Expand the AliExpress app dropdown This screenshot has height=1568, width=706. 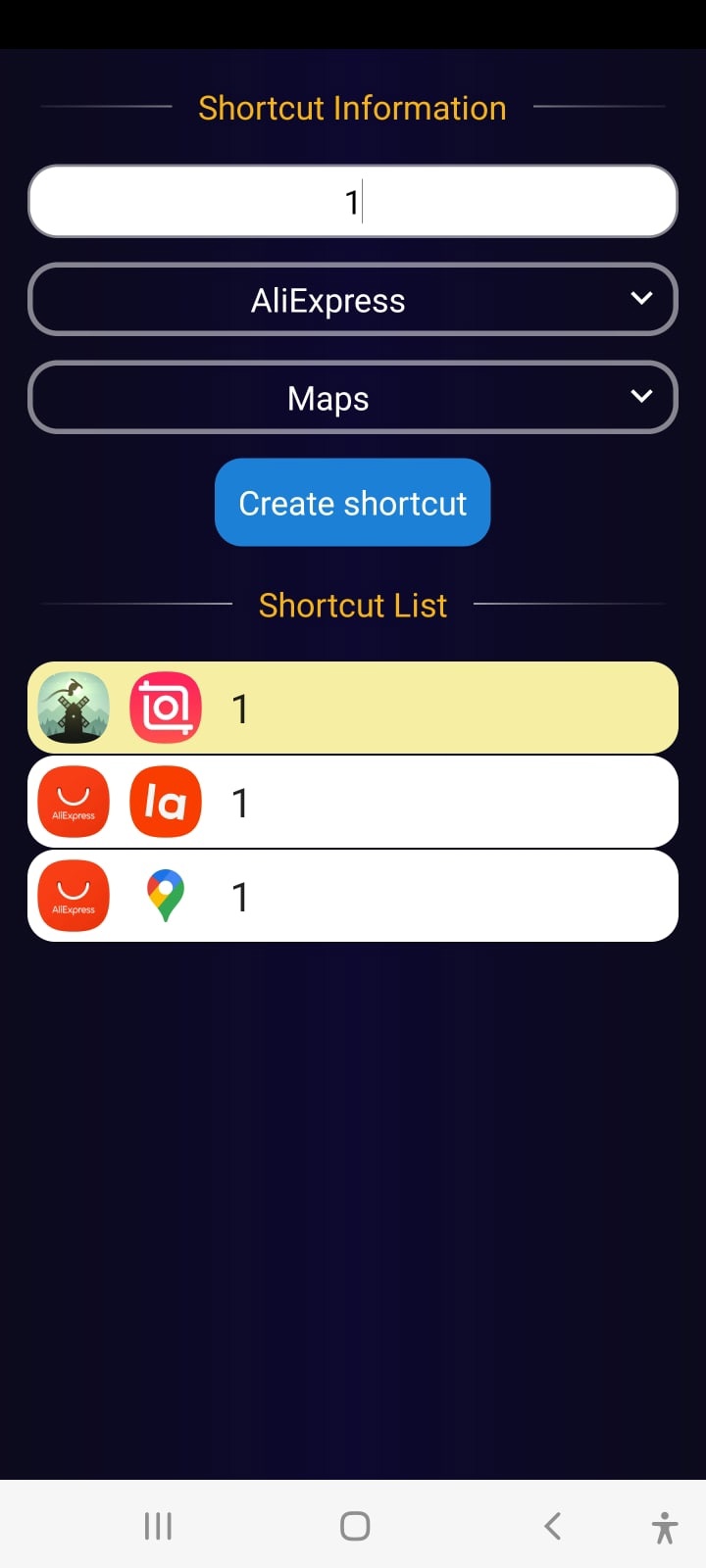352,300
